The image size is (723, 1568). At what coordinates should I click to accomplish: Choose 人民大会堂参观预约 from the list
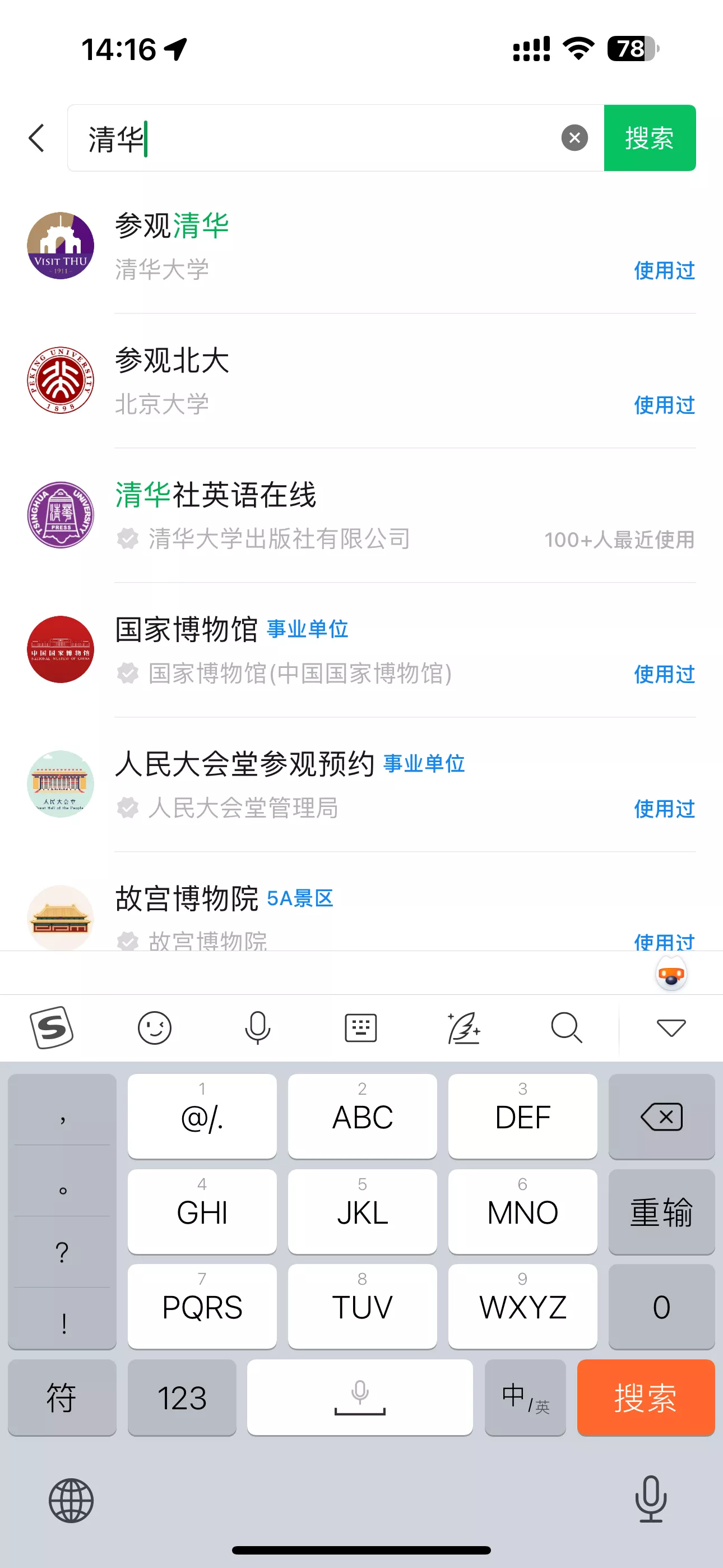pos(365,784)
